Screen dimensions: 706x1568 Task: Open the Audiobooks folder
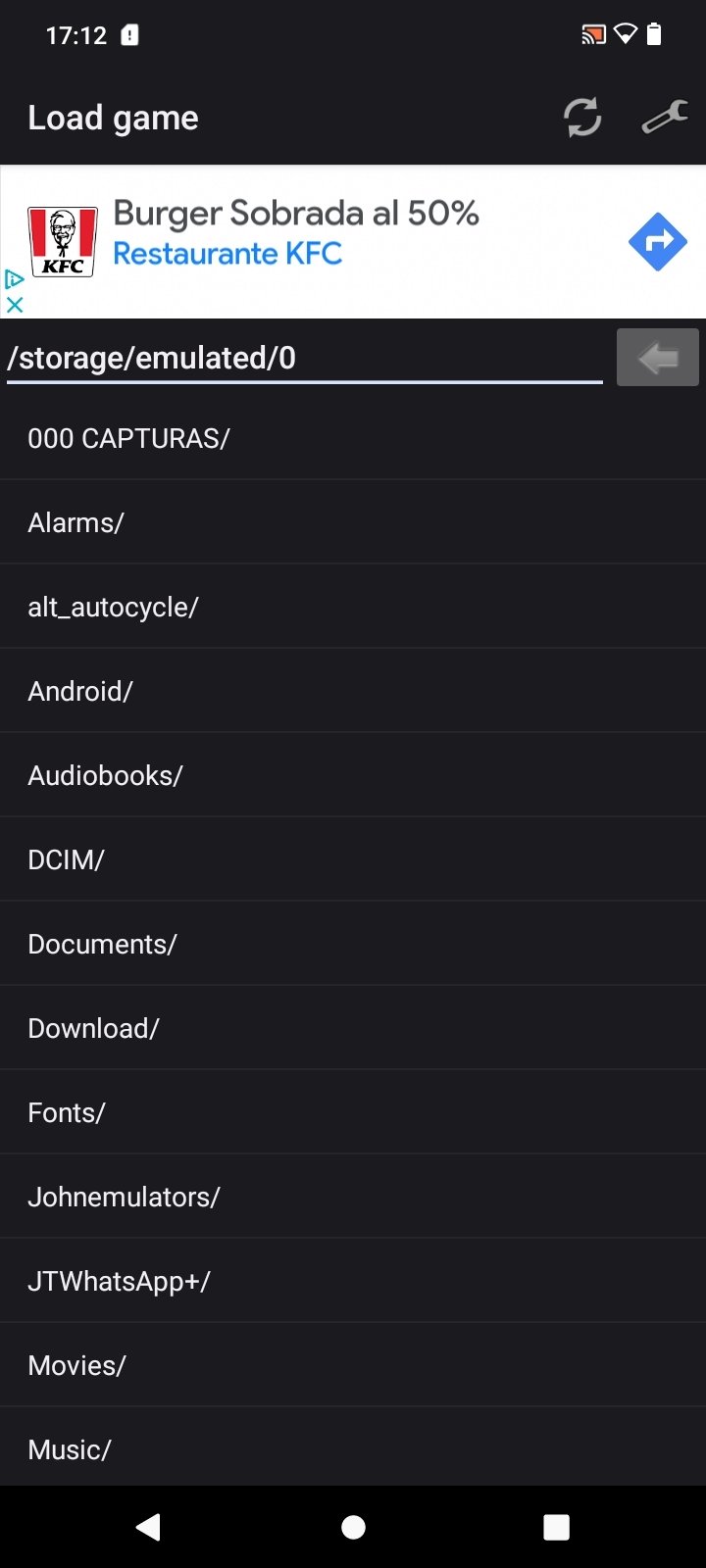tap(353, 775)
